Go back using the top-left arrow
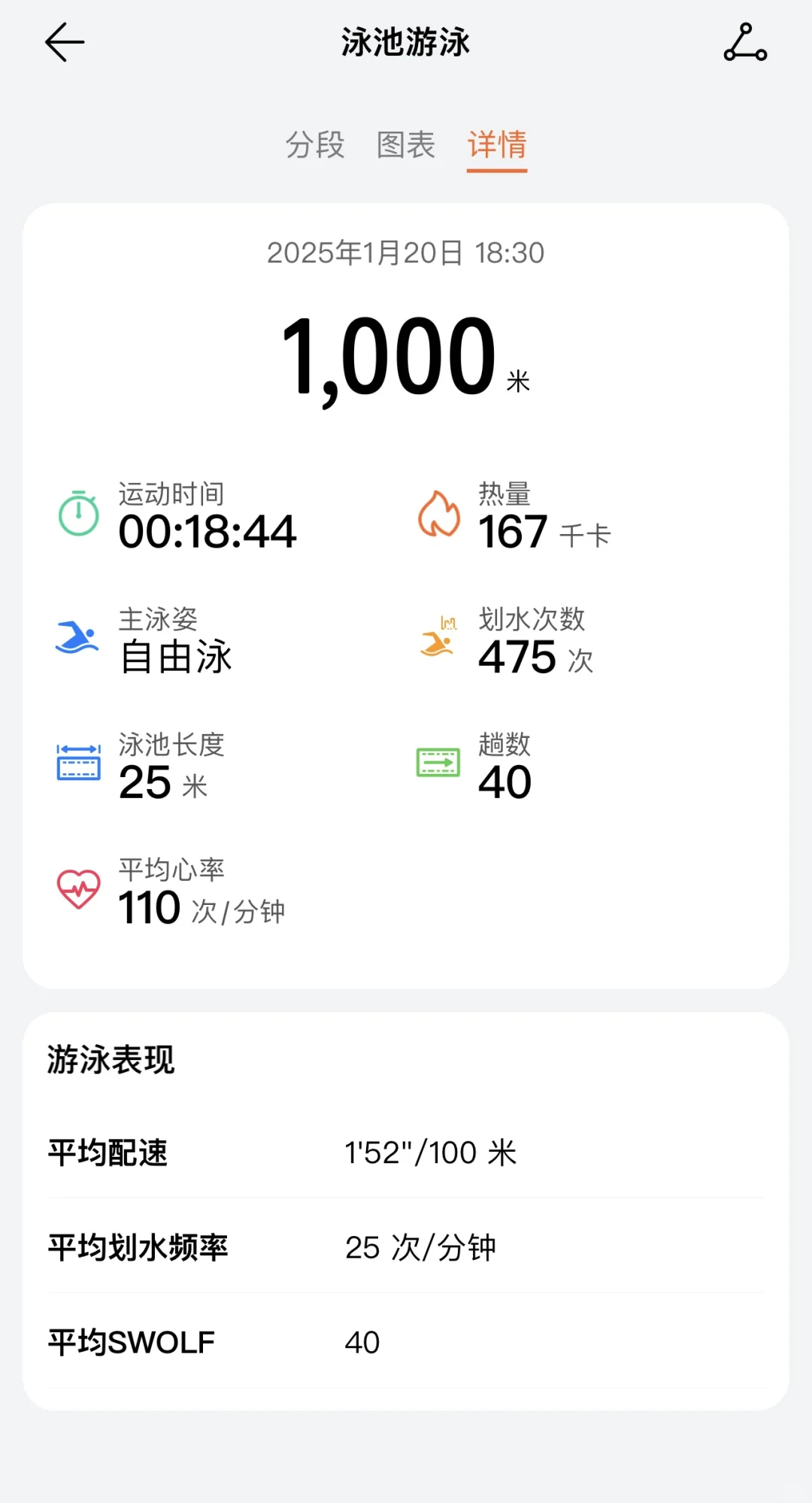Image resolution: width=812 pixels, height=1503 pixels. click(65, 42)
